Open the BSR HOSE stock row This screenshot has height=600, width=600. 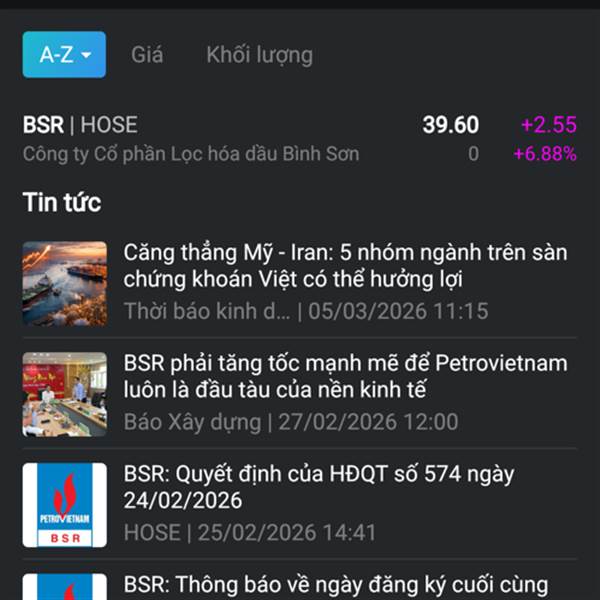(299, 139)
